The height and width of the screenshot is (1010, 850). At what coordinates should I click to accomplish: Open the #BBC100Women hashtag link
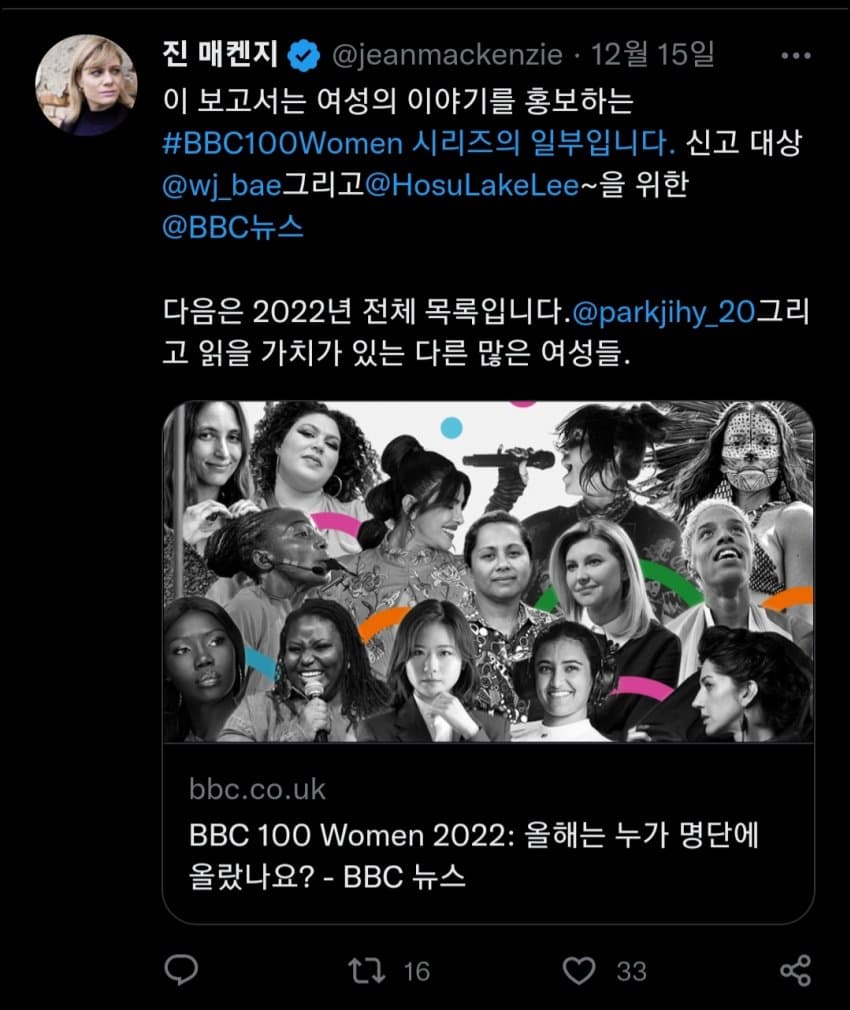[282, 142]
